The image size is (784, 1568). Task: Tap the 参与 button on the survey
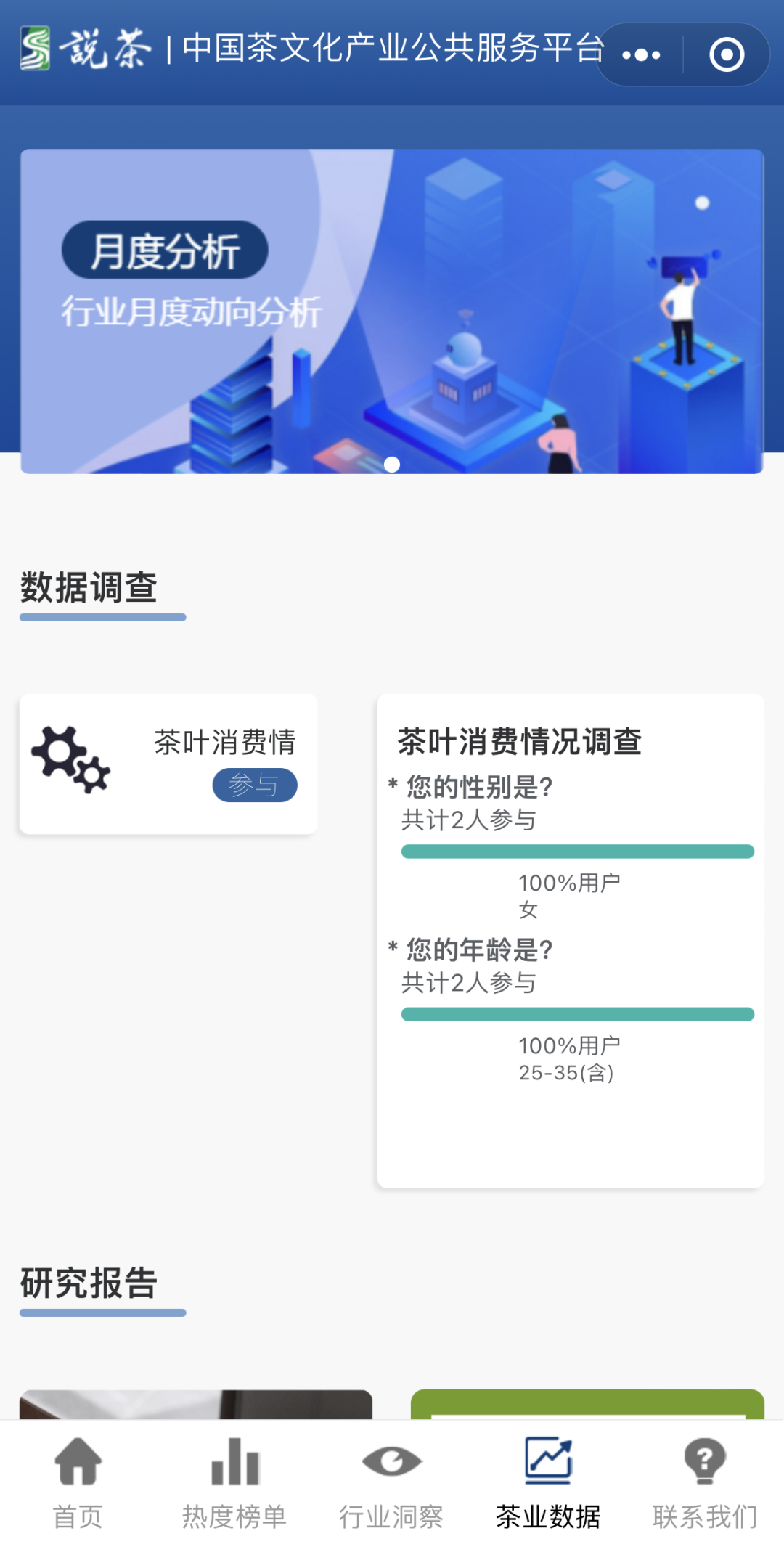pos(255,785)
